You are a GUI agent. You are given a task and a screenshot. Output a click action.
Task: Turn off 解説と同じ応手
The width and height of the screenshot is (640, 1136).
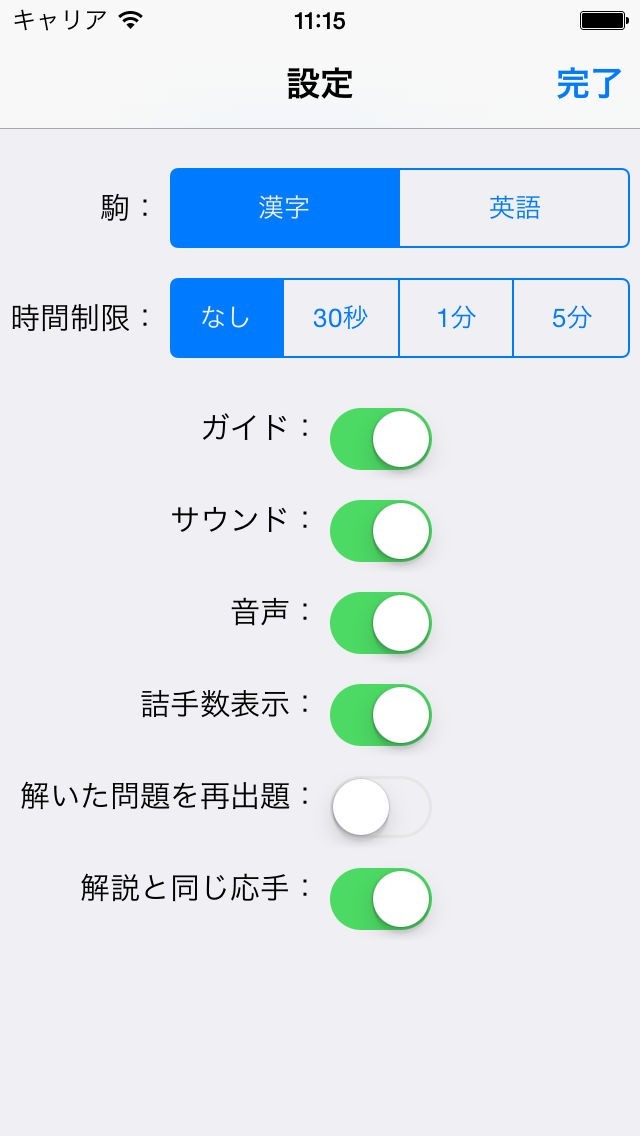(380, 899)
